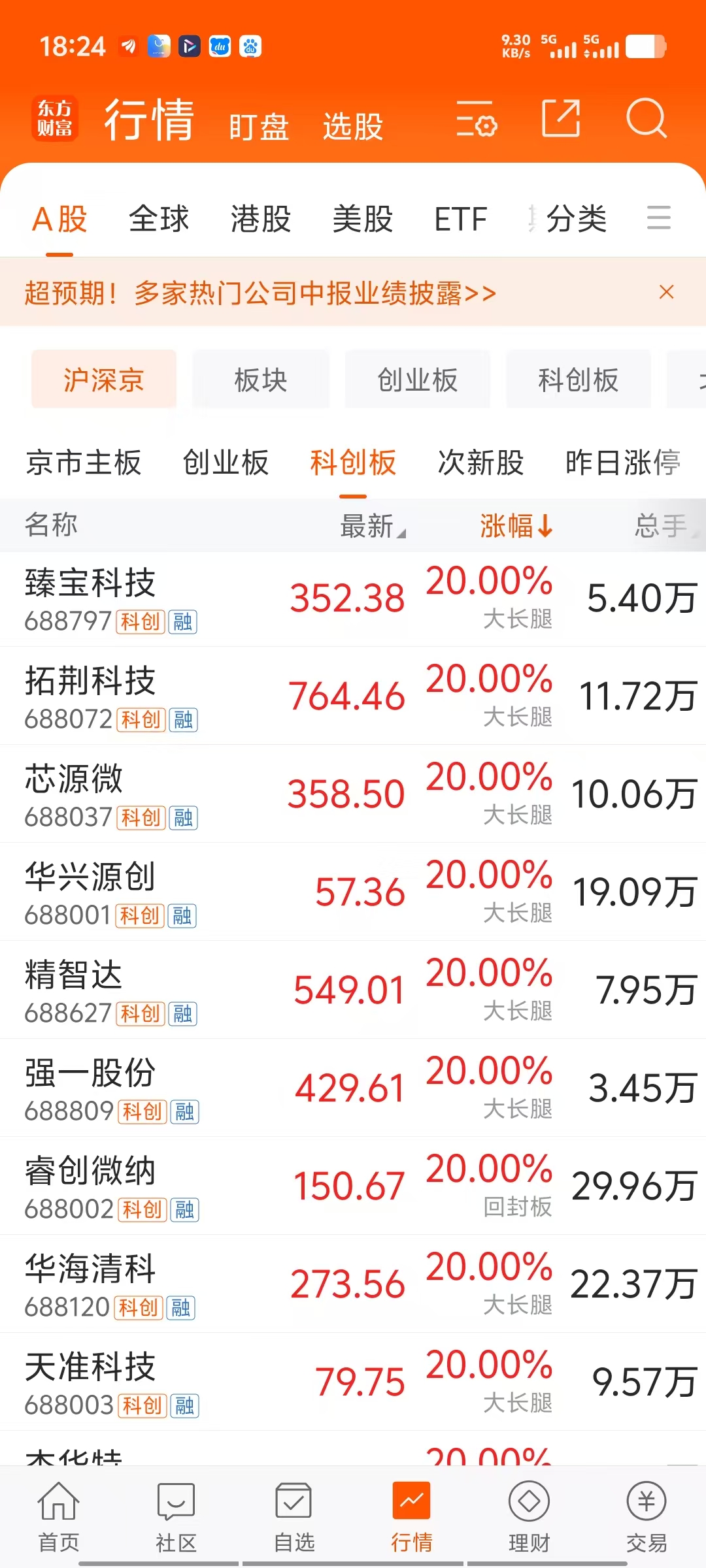
Task: Select the ETF market tab
Action: pyautogui.click(x=461, y=219)
